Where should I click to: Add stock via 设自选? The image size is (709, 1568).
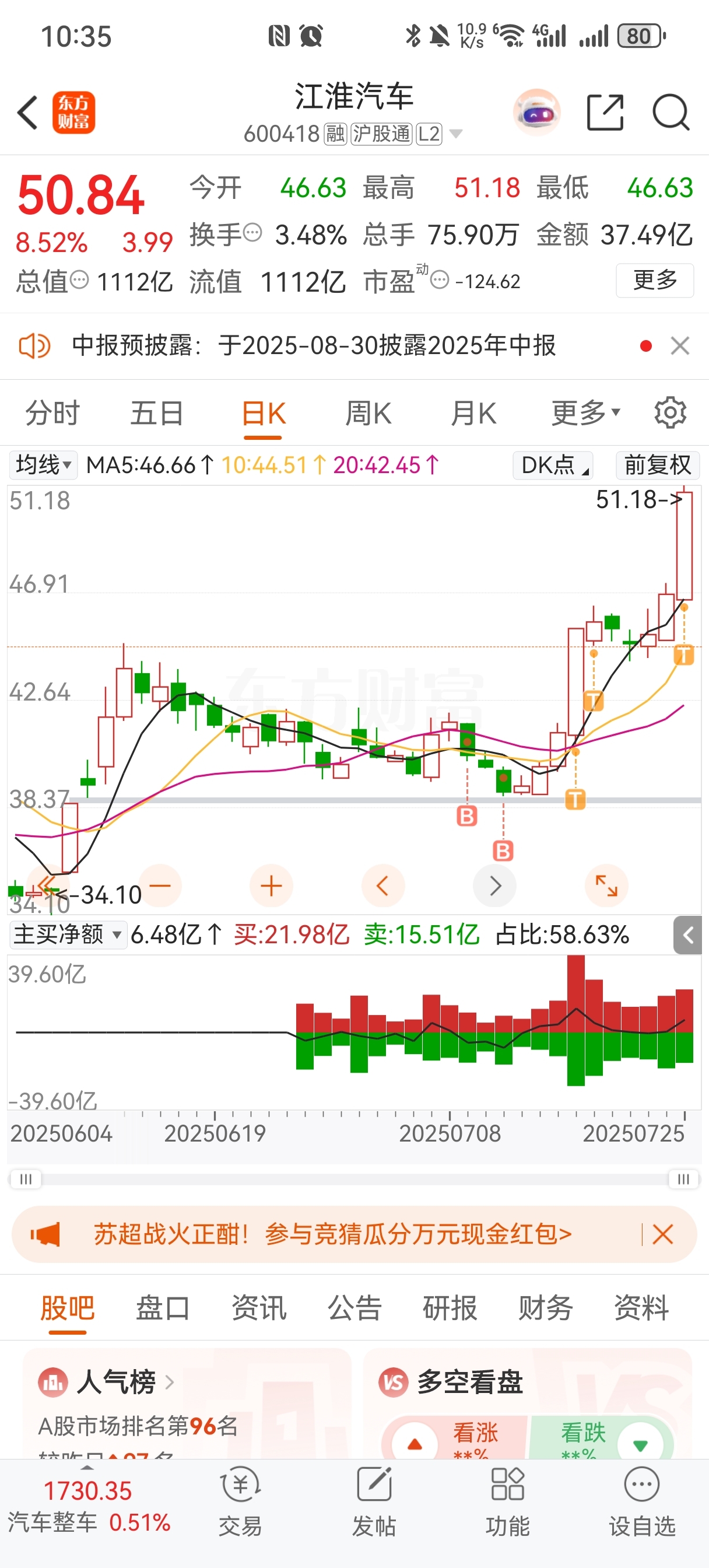(642, 1501)
